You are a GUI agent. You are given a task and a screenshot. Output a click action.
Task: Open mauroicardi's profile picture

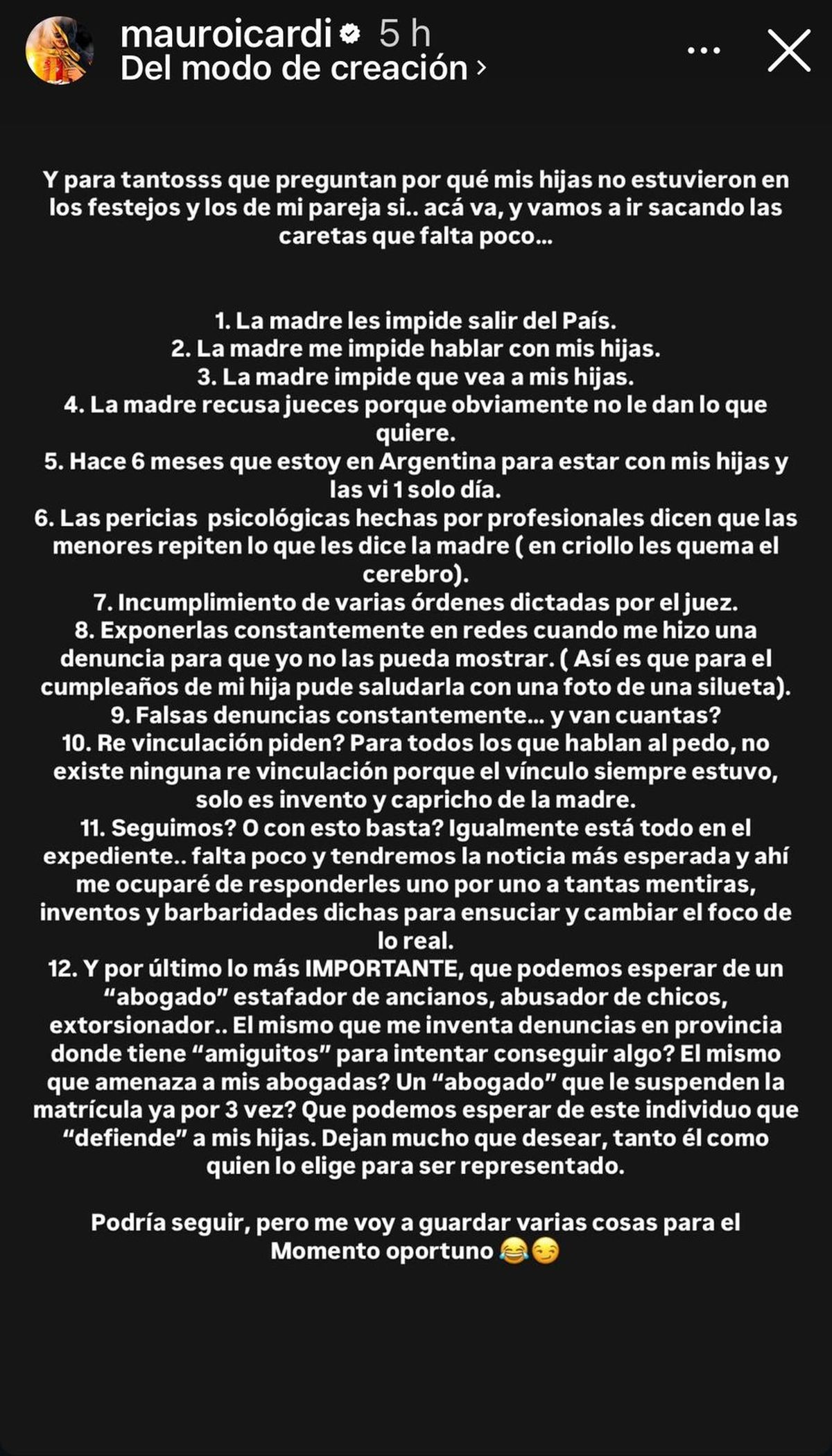59,51
